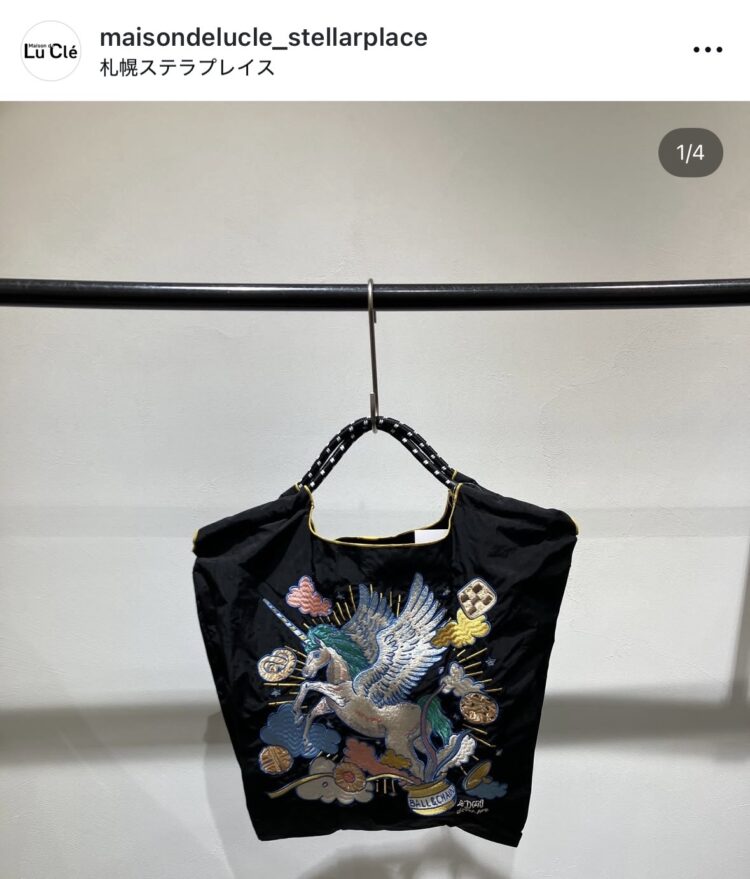Image resolution: width=750 pixels, height=879 pixels.
Task: Open the three-dot overflow menu
Action: 707,50
